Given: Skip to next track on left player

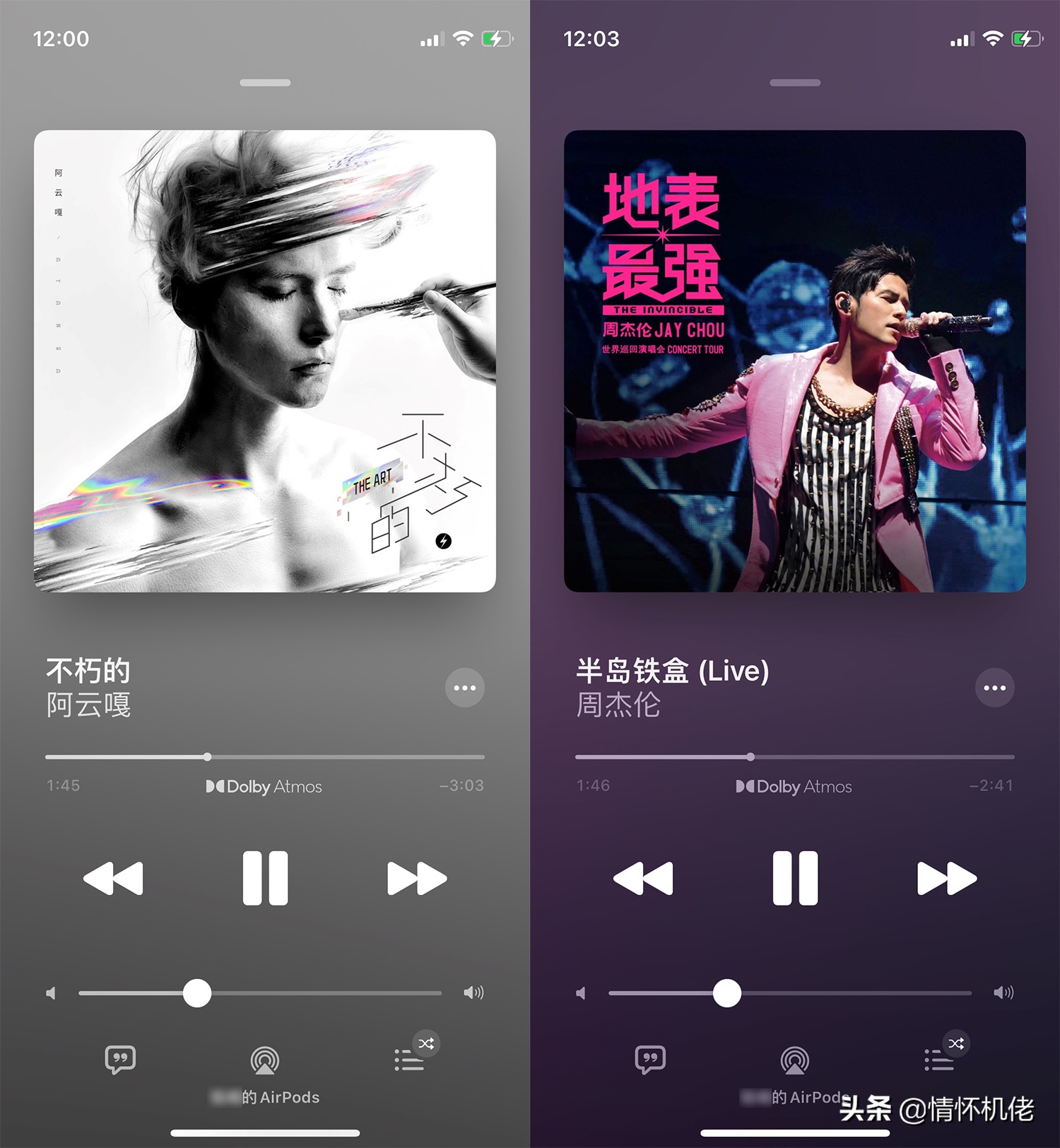Looking at the screenshot, I should [x=417, y=877].
